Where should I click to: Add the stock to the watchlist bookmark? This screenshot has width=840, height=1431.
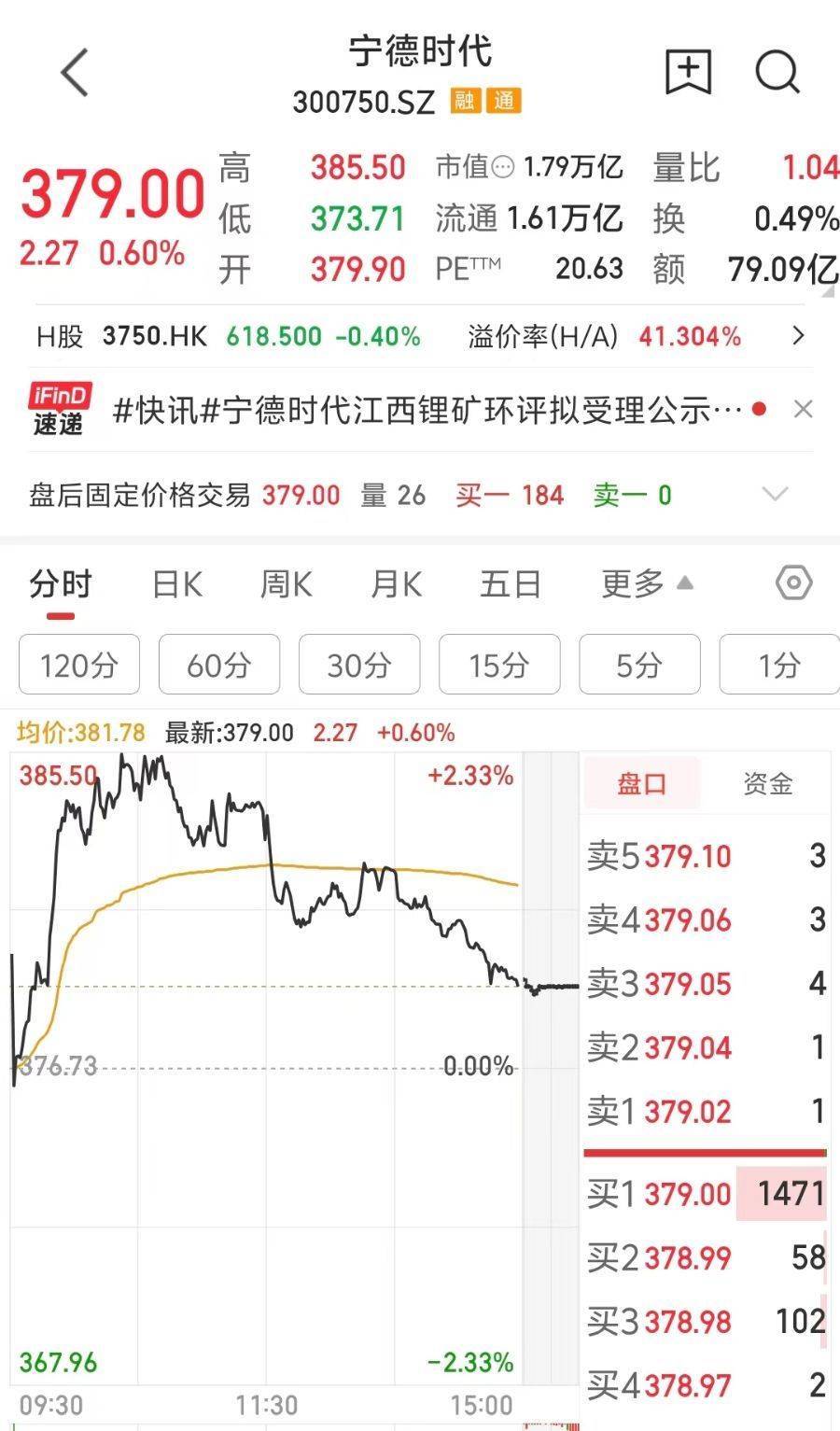[688, 72]
